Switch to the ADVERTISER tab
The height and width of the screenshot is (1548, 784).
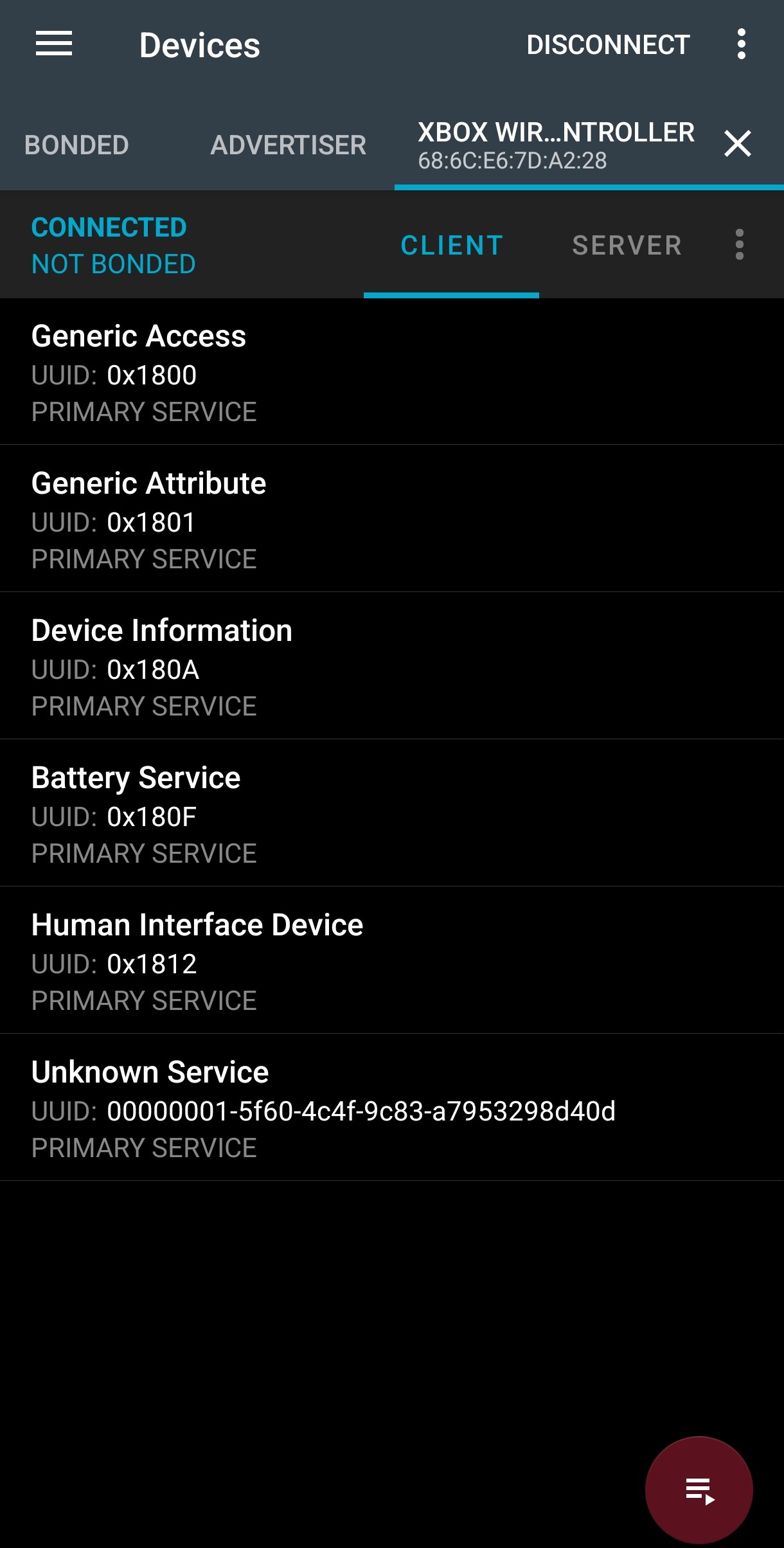tap(288, 145)
